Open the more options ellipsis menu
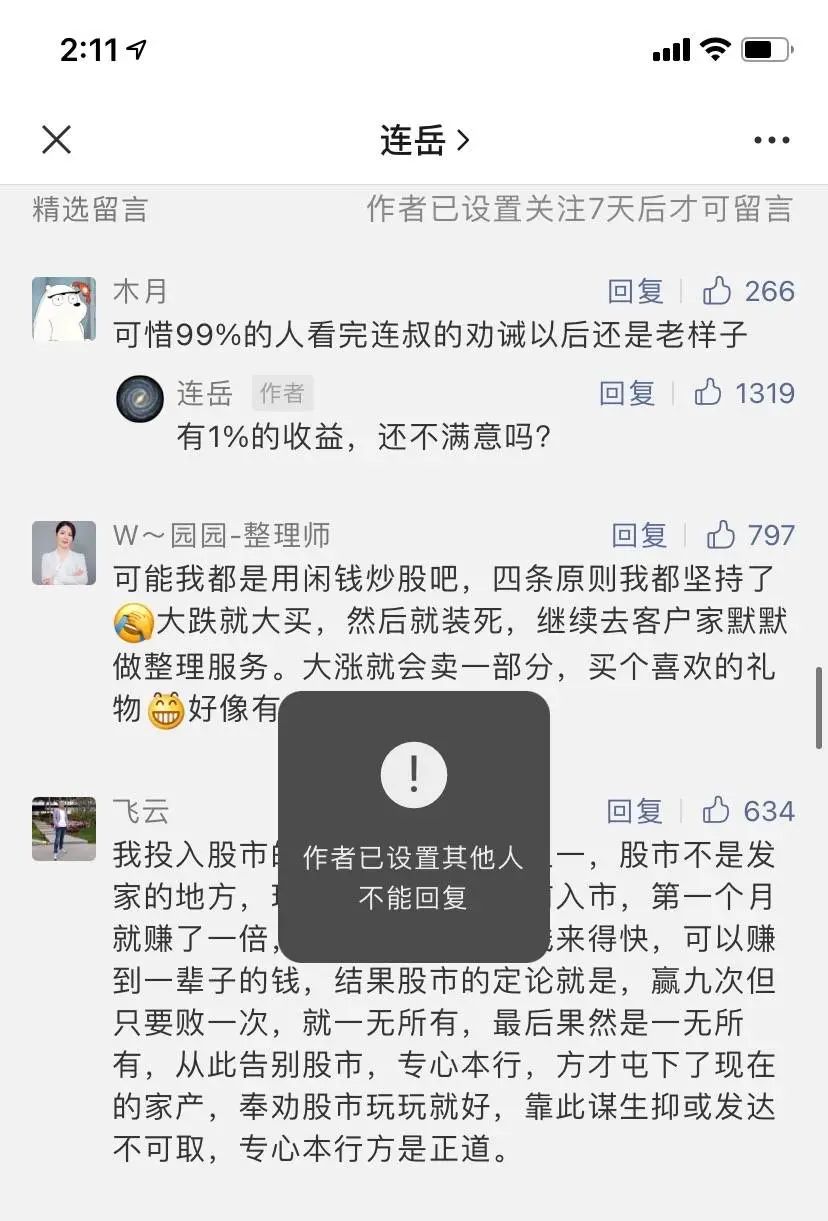The width and height of the screenshot is (828, 1221). [770, 140]
